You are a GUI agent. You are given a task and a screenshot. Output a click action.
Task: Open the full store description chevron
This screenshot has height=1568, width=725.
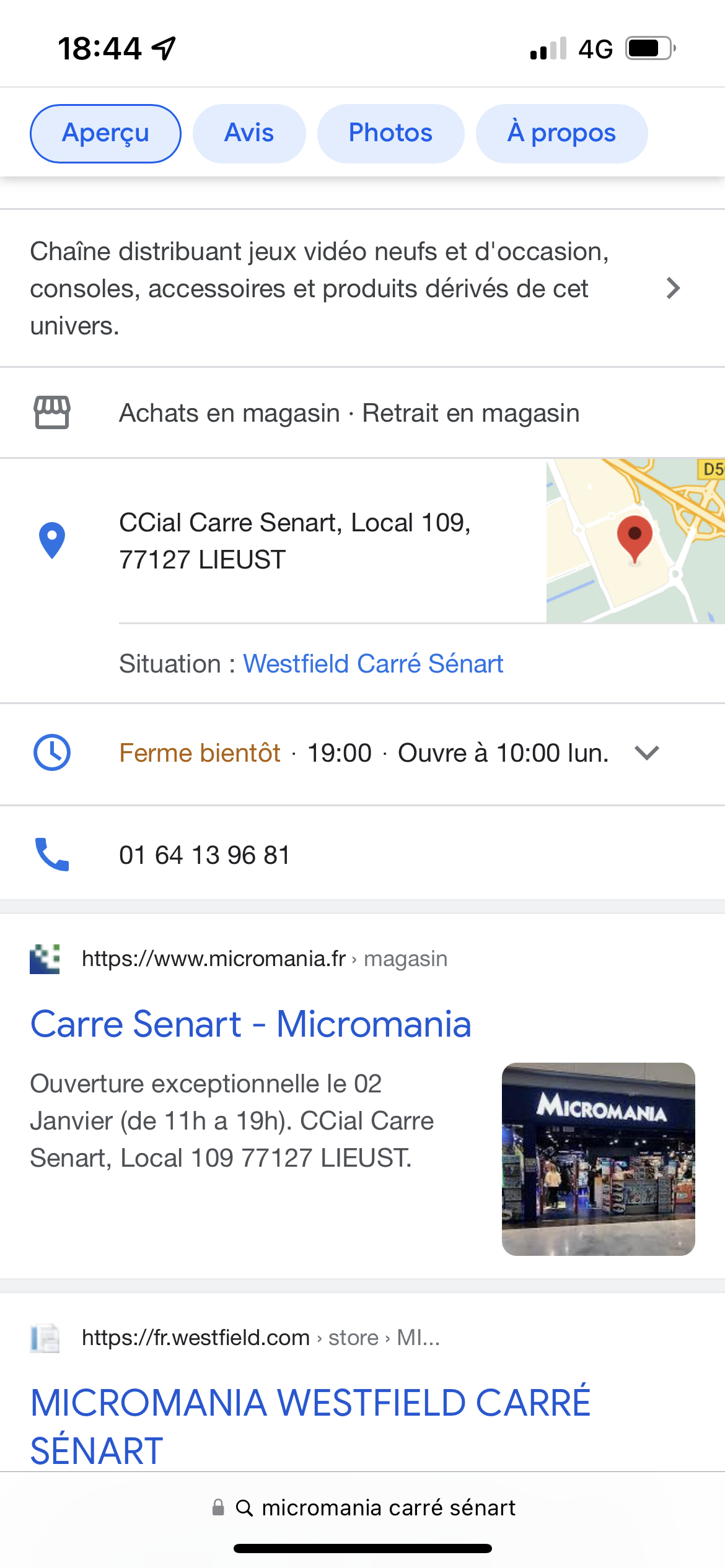coord(673,288)
